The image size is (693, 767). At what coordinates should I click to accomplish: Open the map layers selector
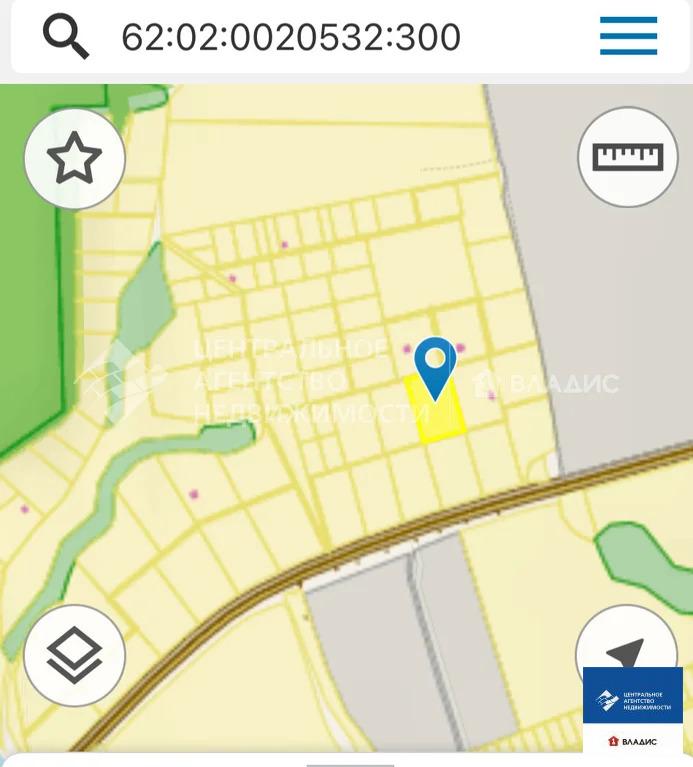pos(75,656)
